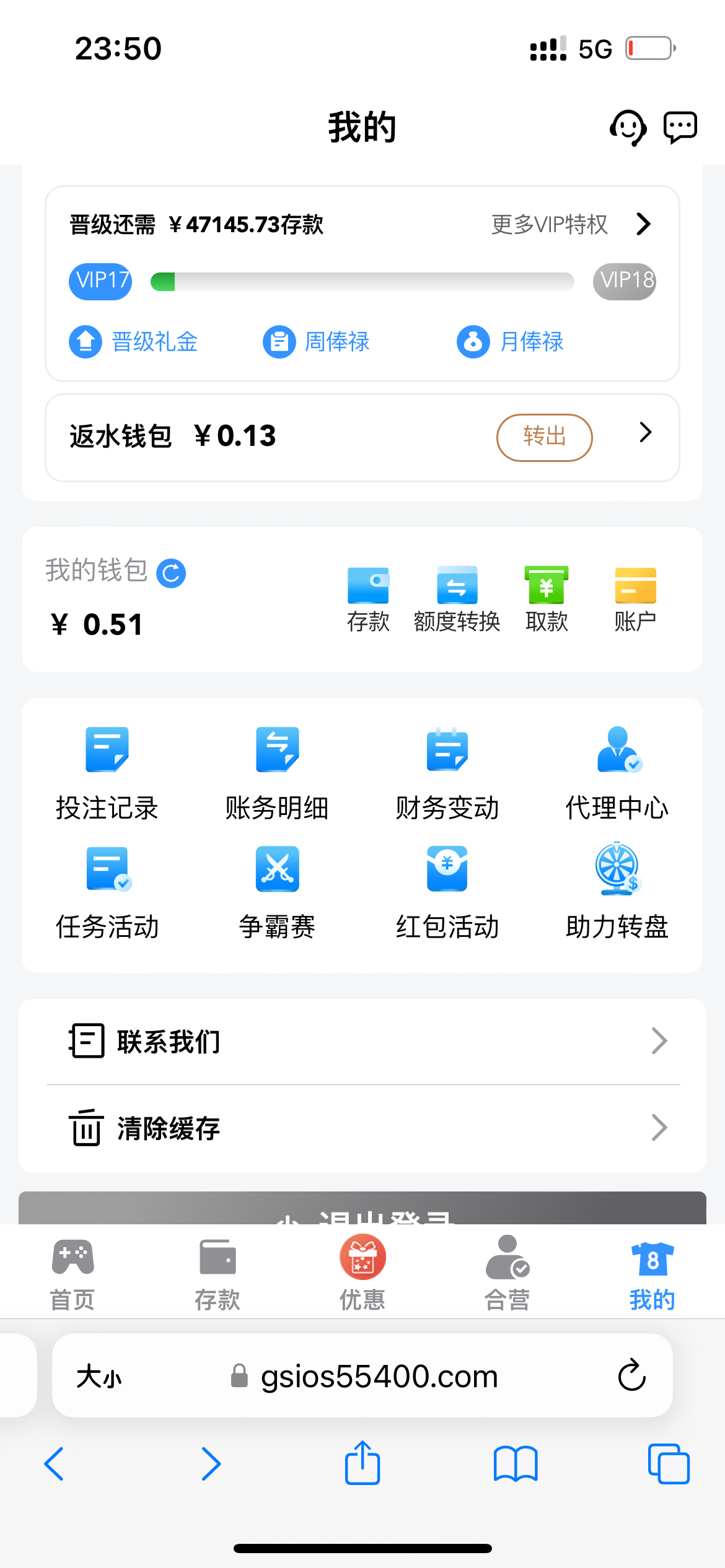
Task: View 账务明细
Action: click(277, 774)
